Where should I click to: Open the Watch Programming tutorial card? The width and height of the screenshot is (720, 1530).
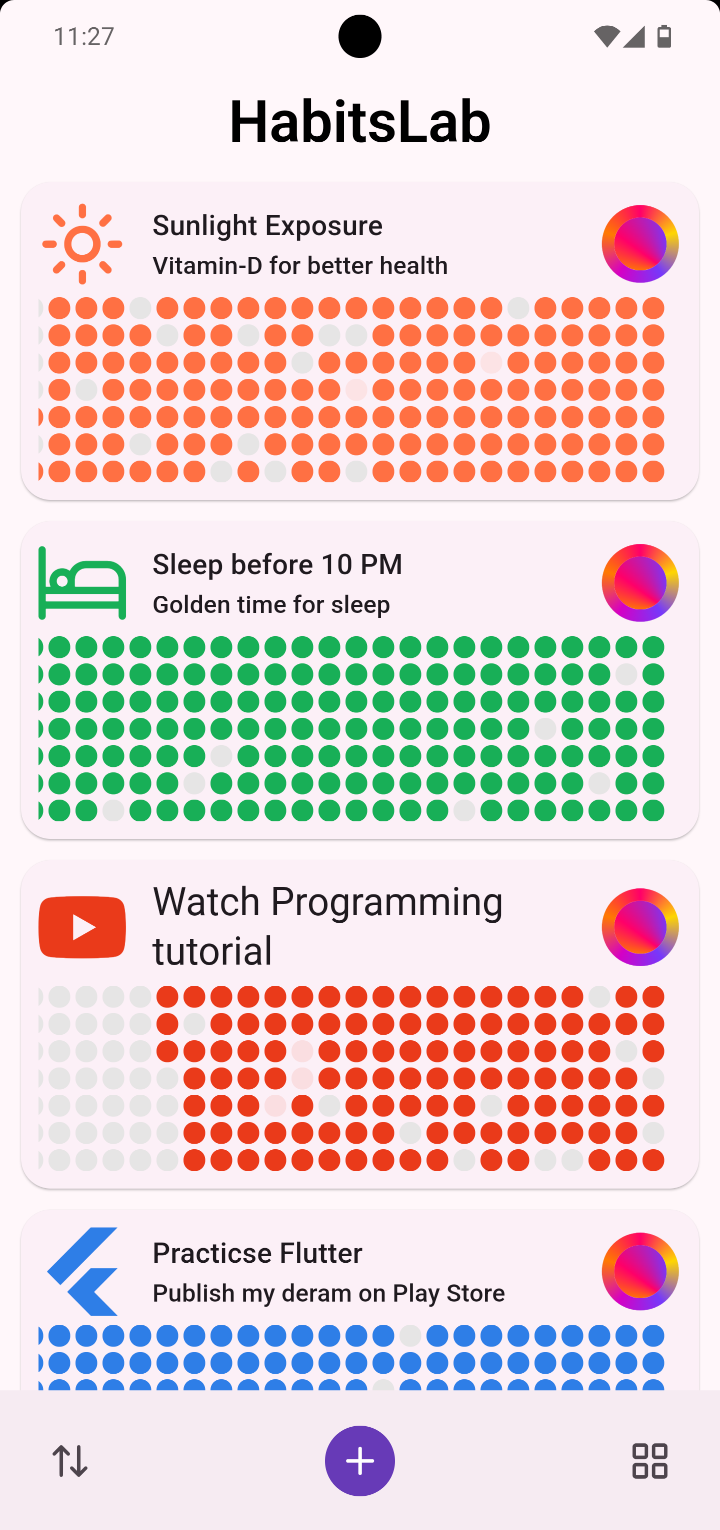click(x=327, y=925)
